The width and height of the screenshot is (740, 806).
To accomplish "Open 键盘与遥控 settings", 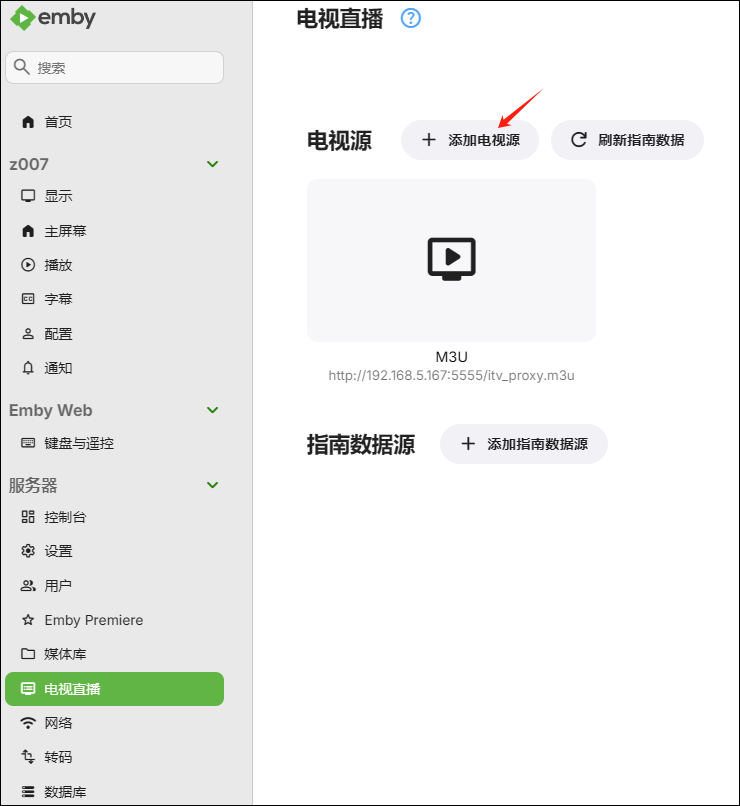I will pos(79,443).
